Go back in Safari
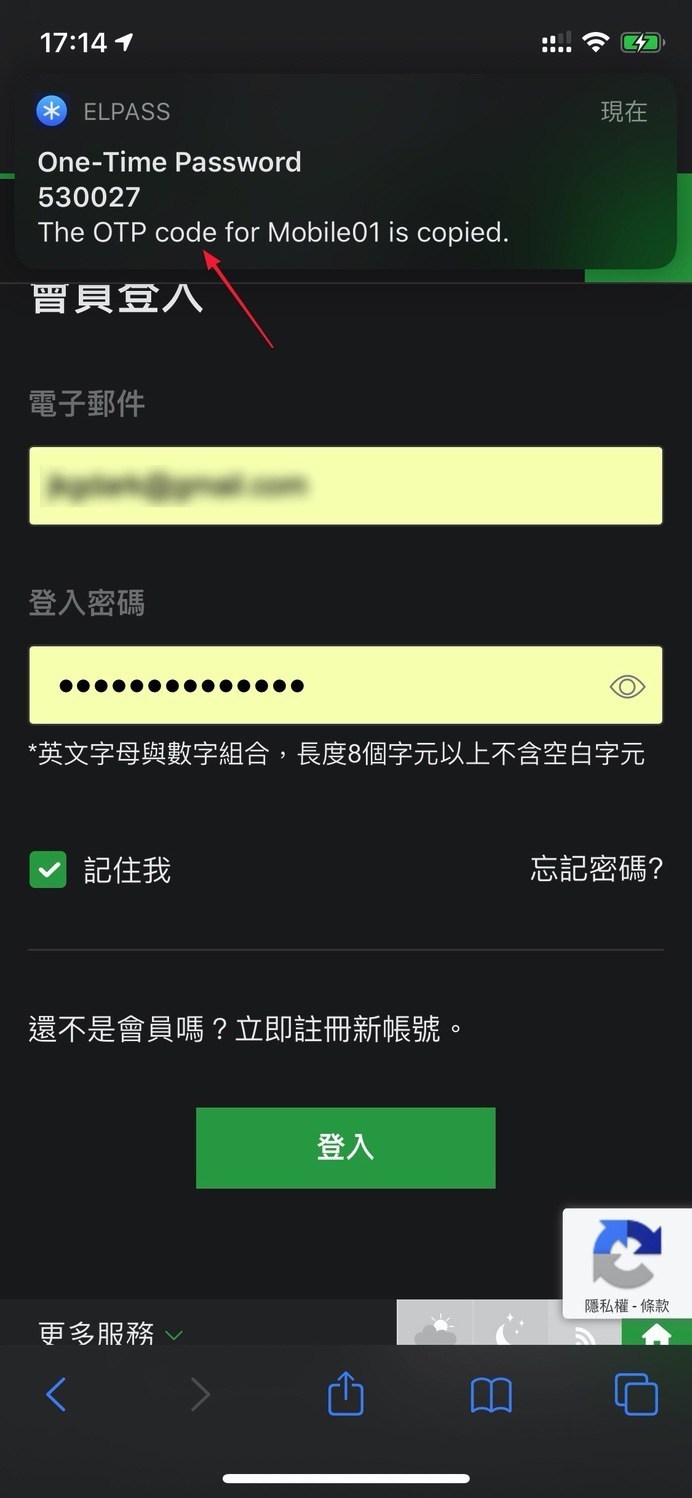 [57, 1394]
